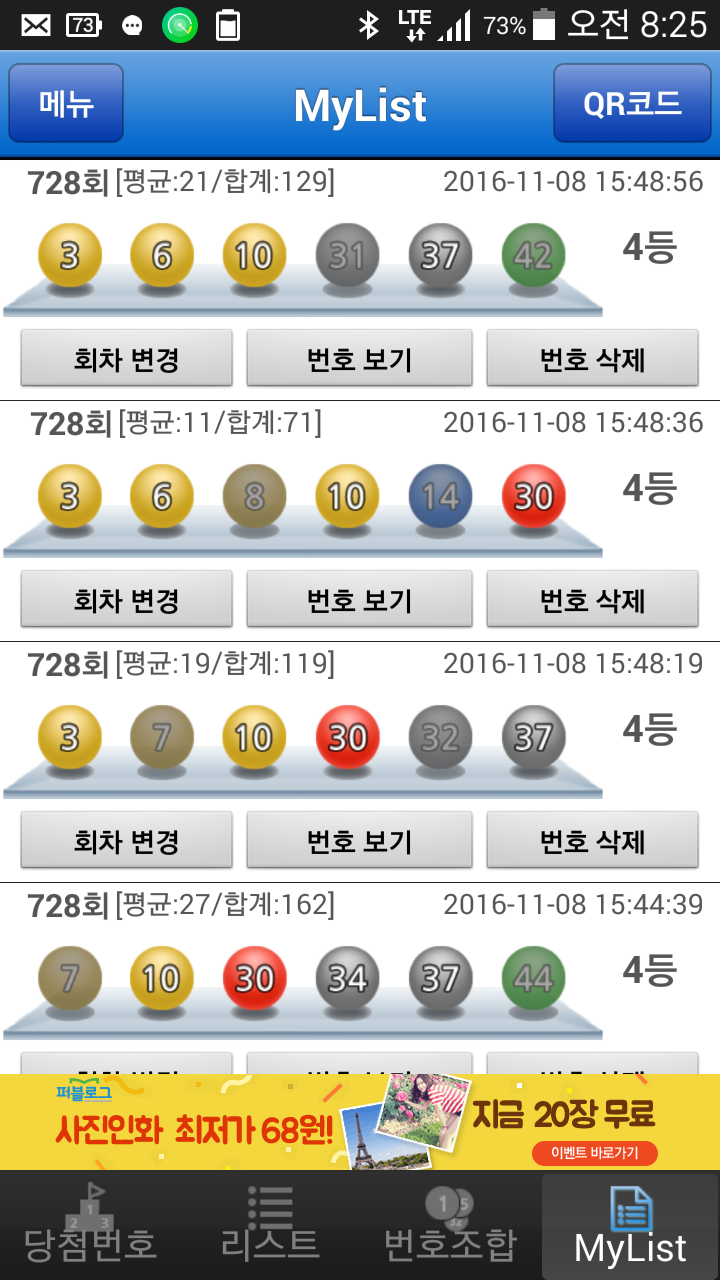The image size is (720, 1280).
Task: Open the QR코드 scanner button
Action: 632,104
